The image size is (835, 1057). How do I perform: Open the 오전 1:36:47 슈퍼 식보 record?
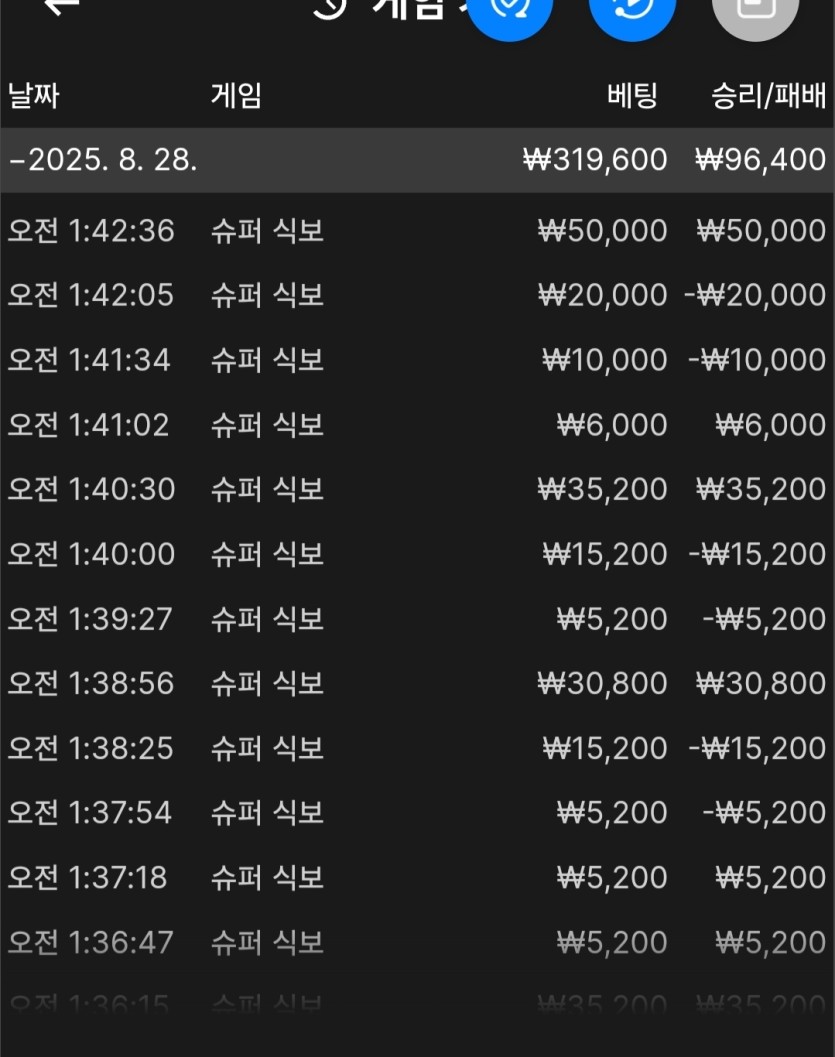pos(417,942)
